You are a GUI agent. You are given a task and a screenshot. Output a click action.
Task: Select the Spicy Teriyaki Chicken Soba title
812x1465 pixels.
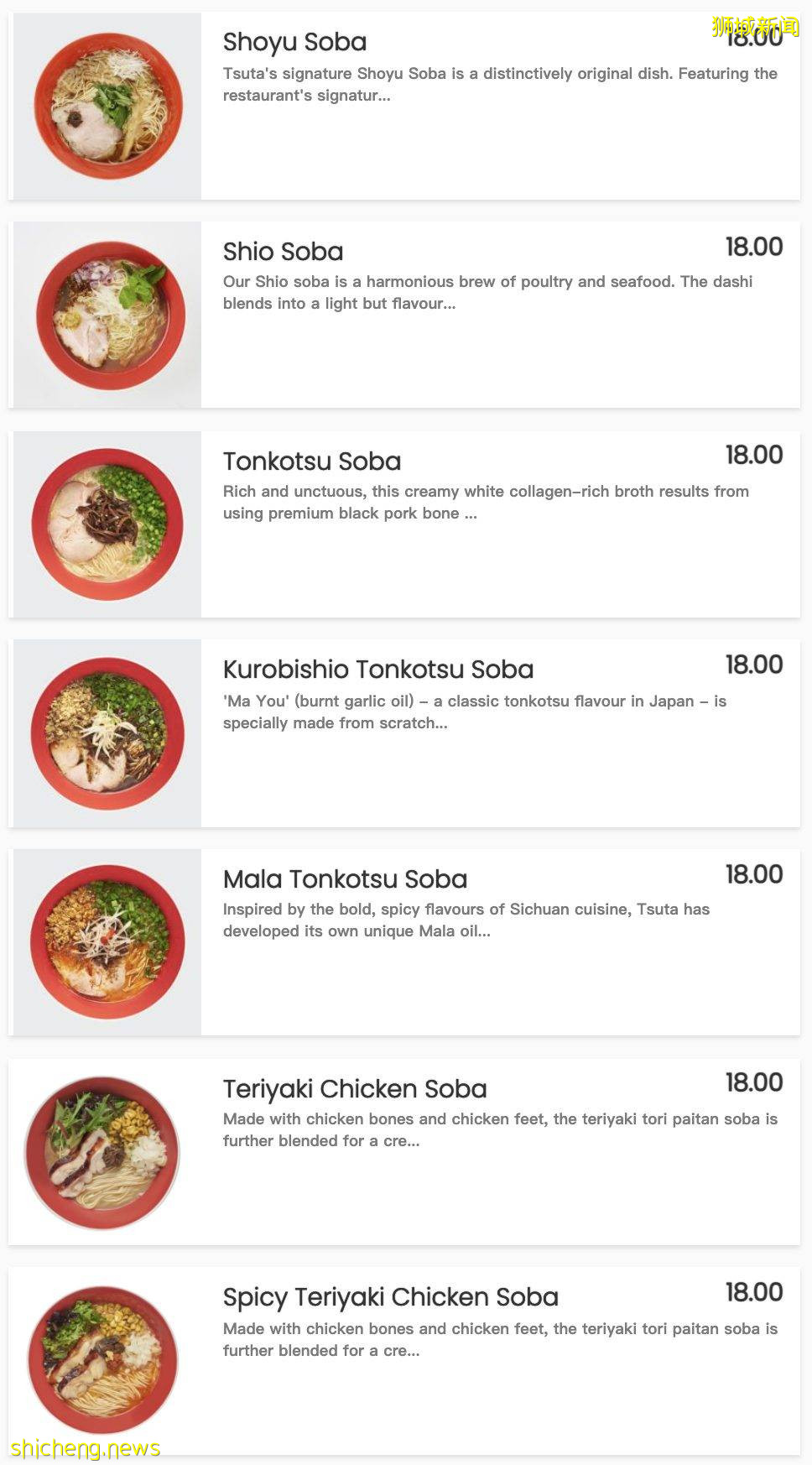[x=391, y=1296]
